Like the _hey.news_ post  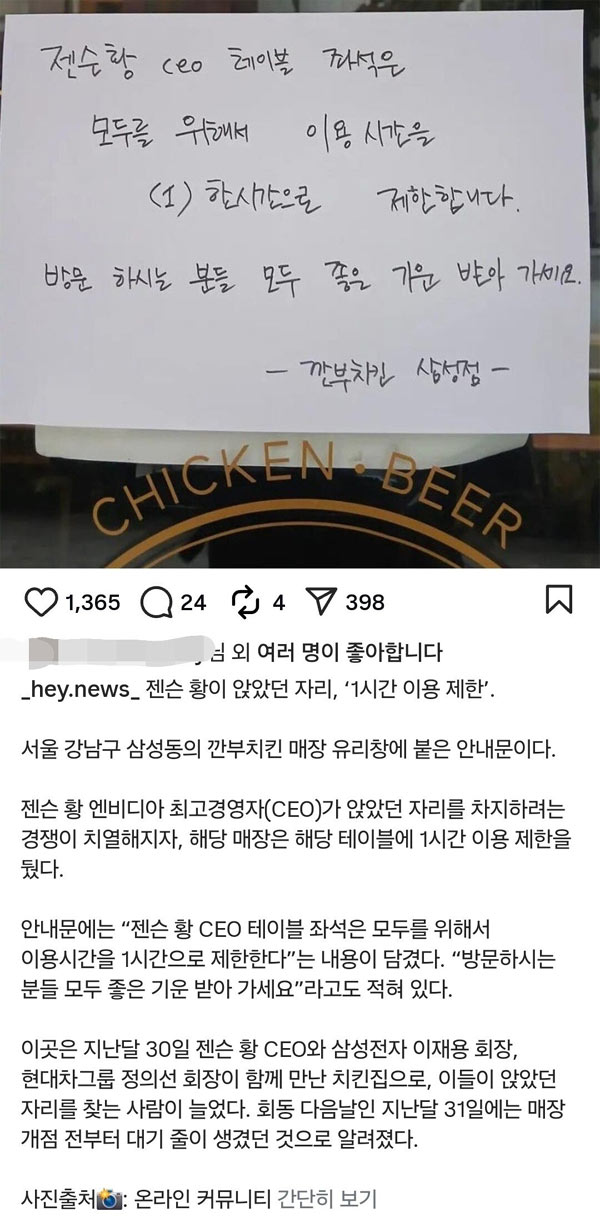[x=39, y=602]
